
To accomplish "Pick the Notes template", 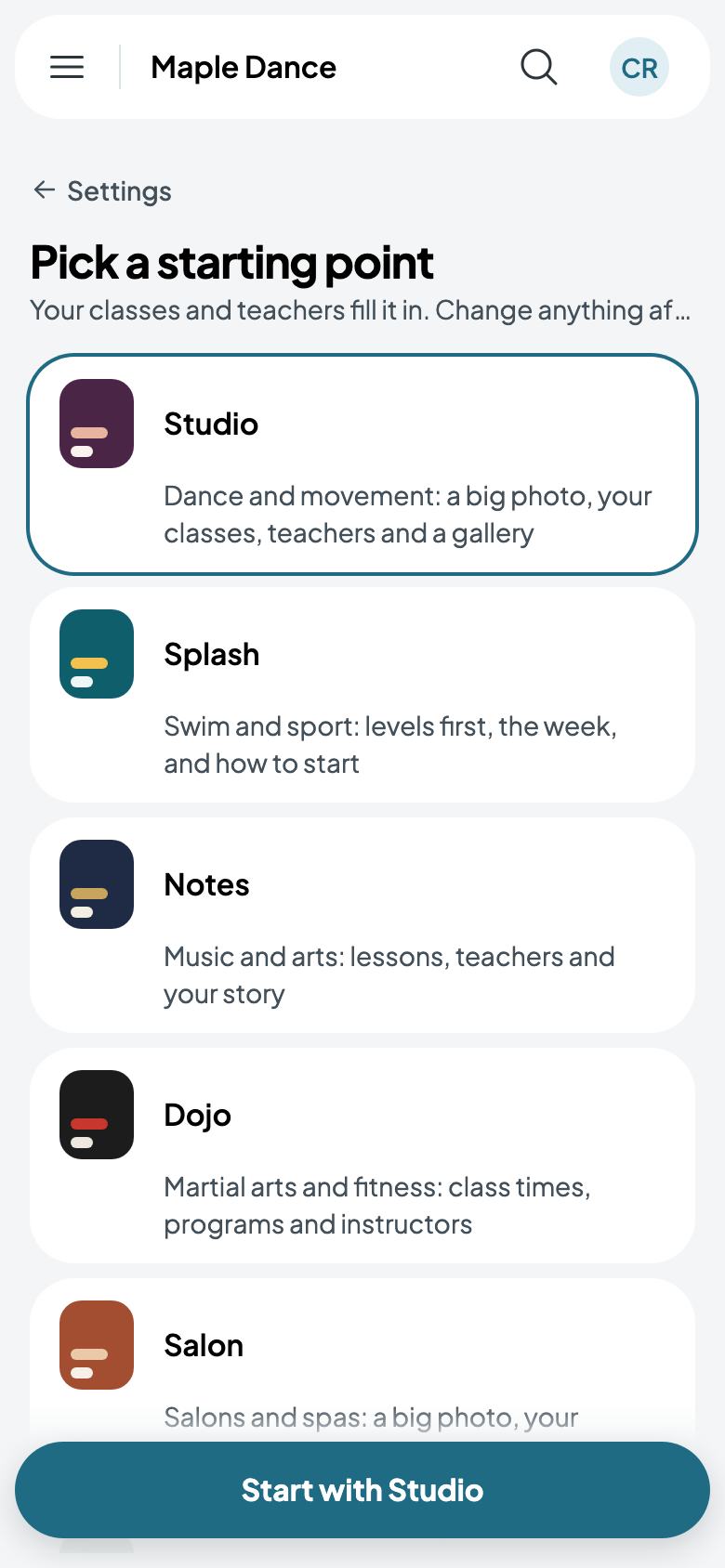I will tap(362, 925).
